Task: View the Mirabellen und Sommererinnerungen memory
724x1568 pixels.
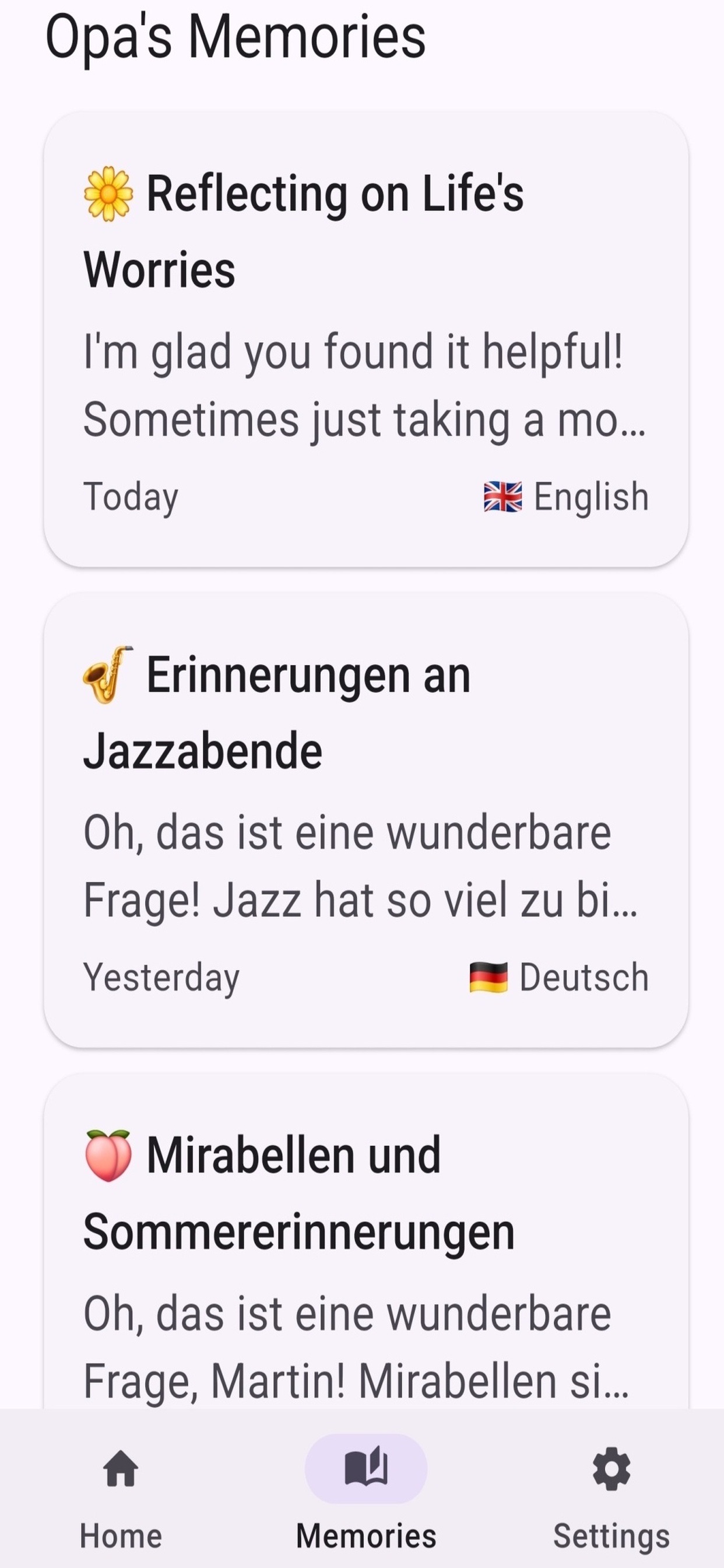Action: click(365, 1242)
